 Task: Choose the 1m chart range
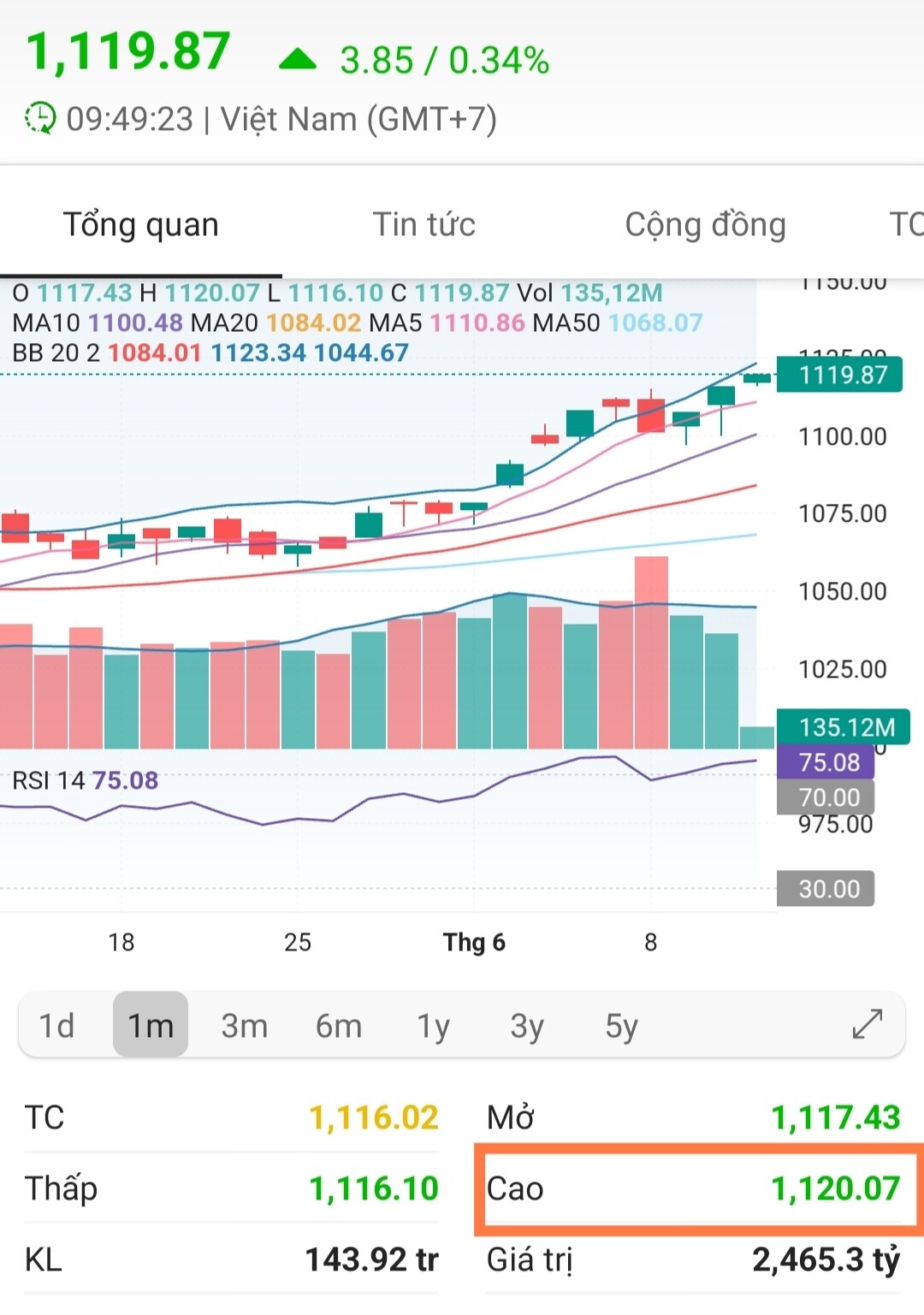151,1025
